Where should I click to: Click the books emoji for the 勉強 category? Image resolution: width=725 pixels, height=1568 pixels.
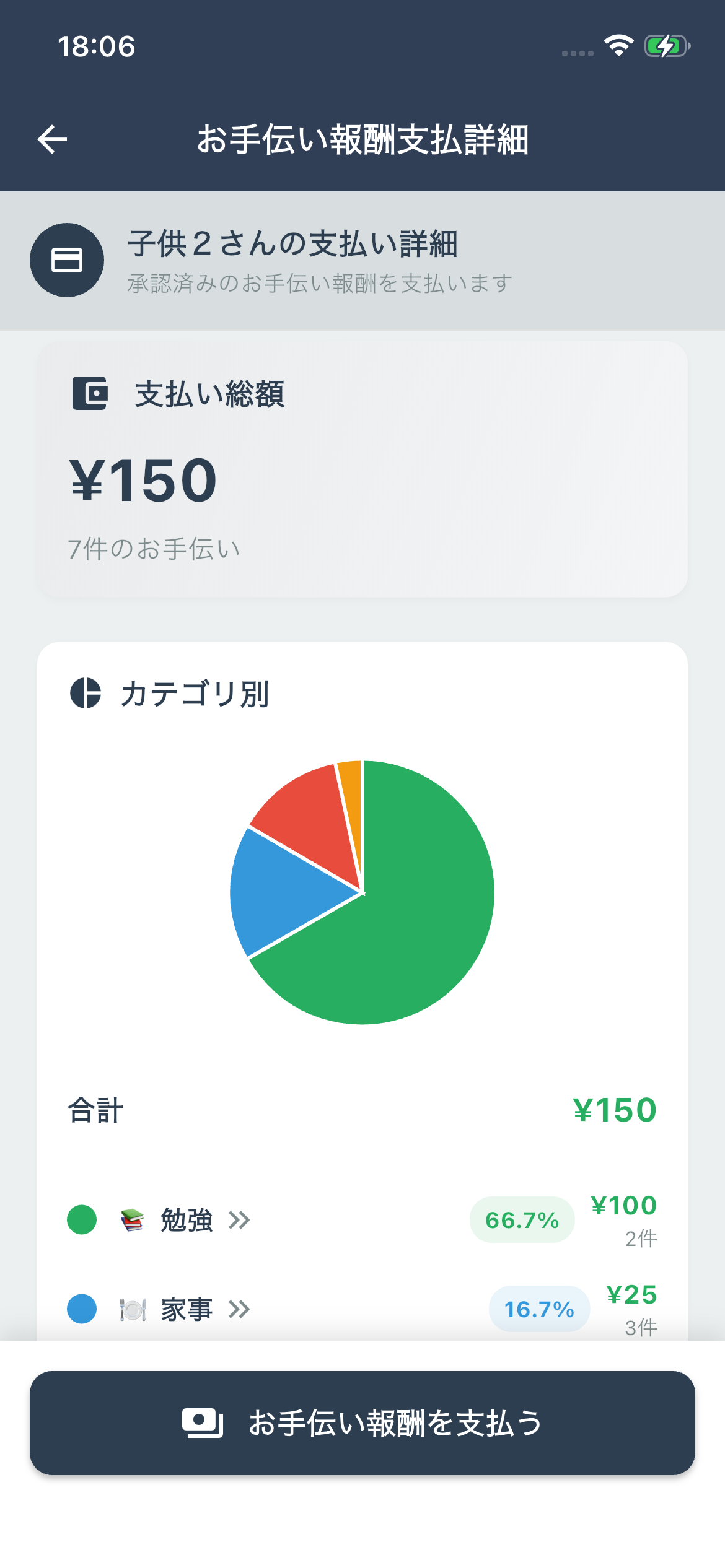click(132, 1219)
